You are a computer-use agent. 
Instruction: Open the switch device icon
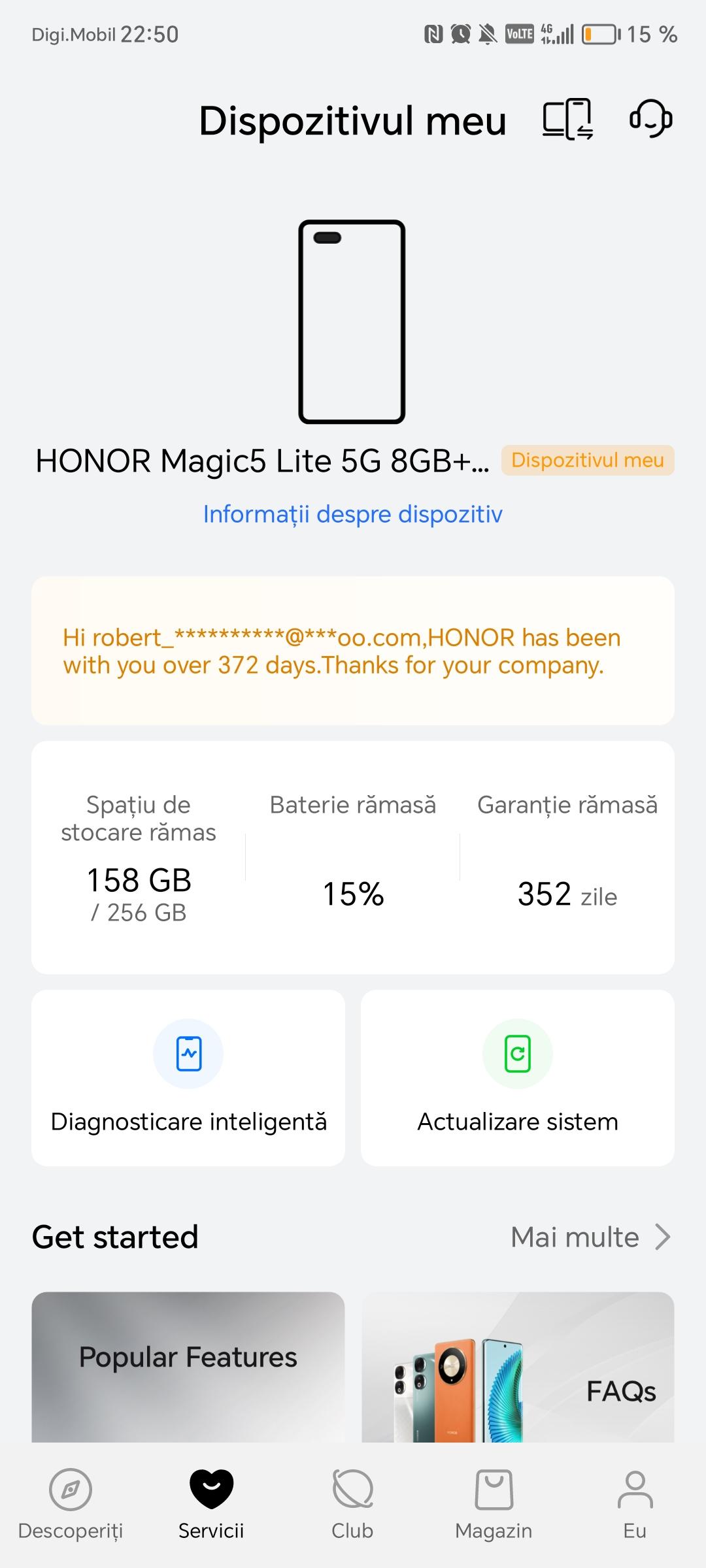[567, 119]
